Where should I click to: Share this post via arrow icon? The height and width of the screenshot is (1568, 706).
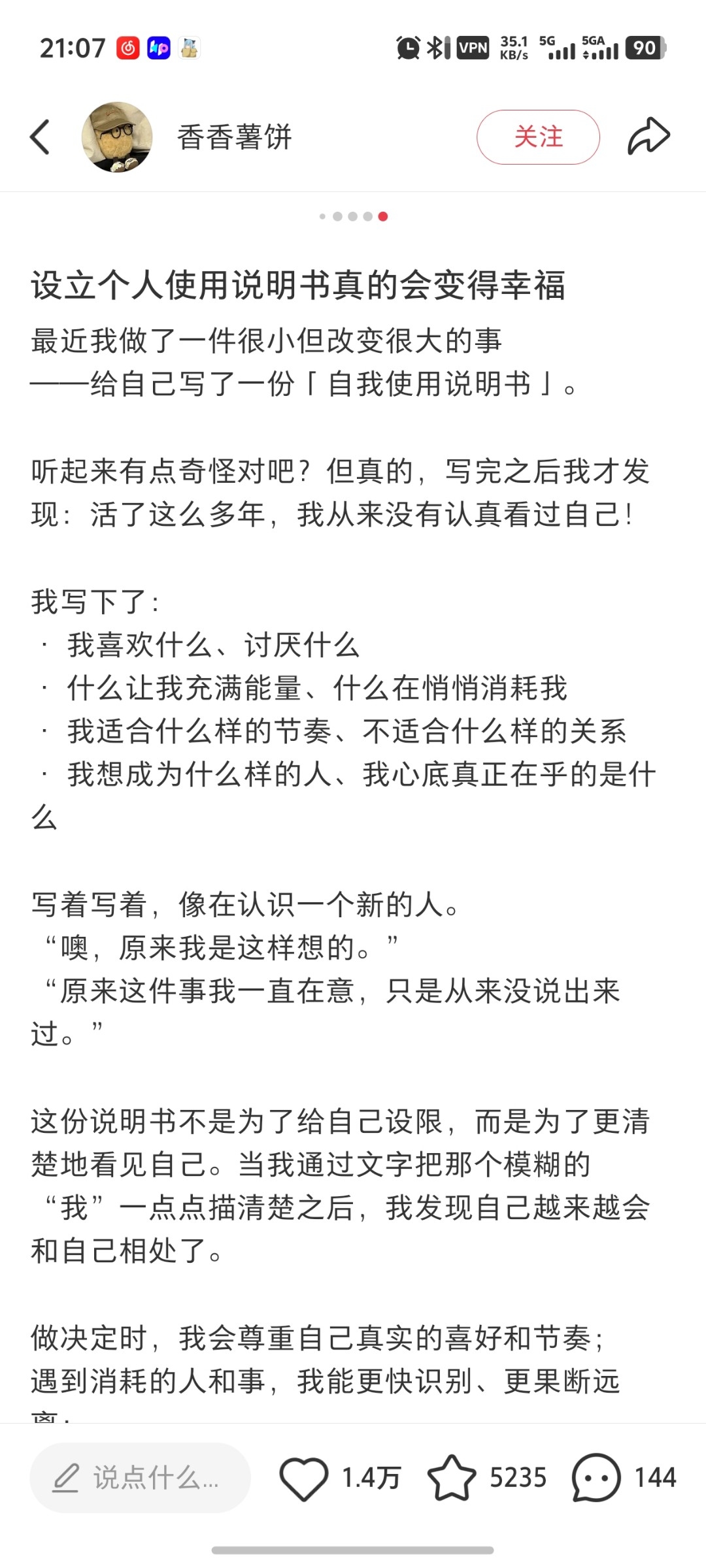tap(648, 137)
